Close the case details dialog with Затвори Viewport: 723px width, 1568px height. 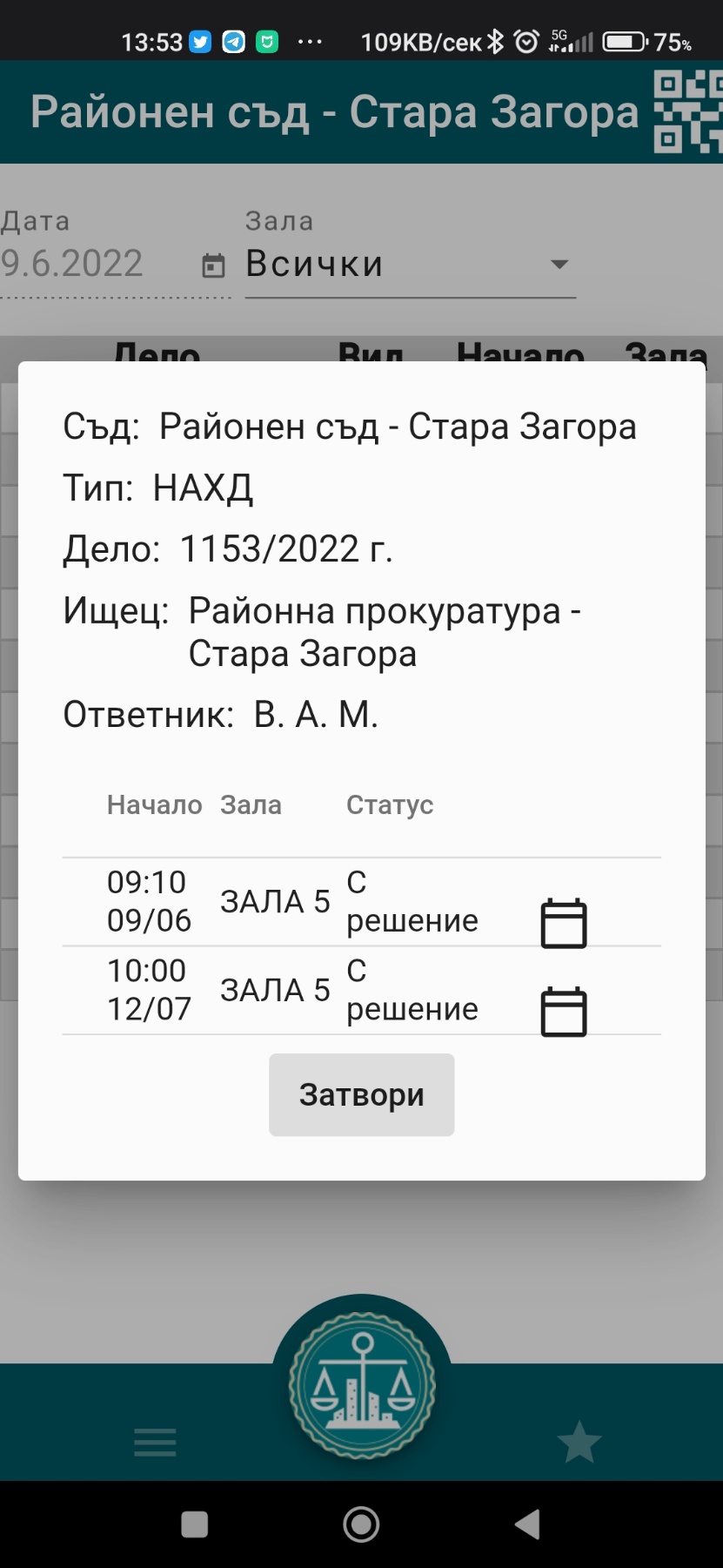pyautogui.click(x=361, y=1094)
